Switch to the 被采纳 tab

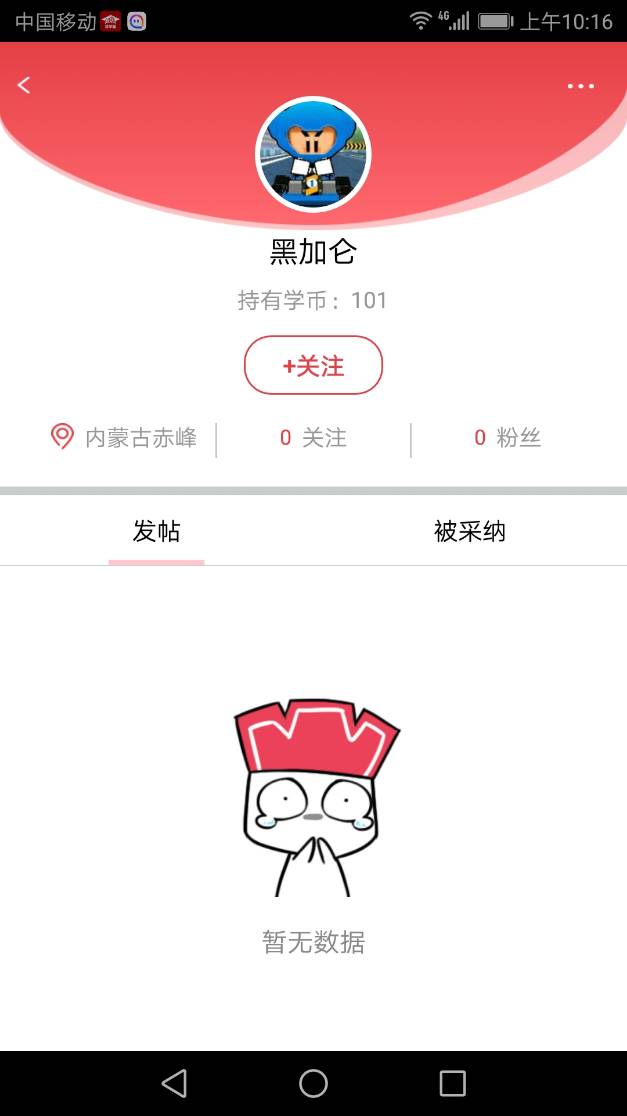[x=469, y=532]
